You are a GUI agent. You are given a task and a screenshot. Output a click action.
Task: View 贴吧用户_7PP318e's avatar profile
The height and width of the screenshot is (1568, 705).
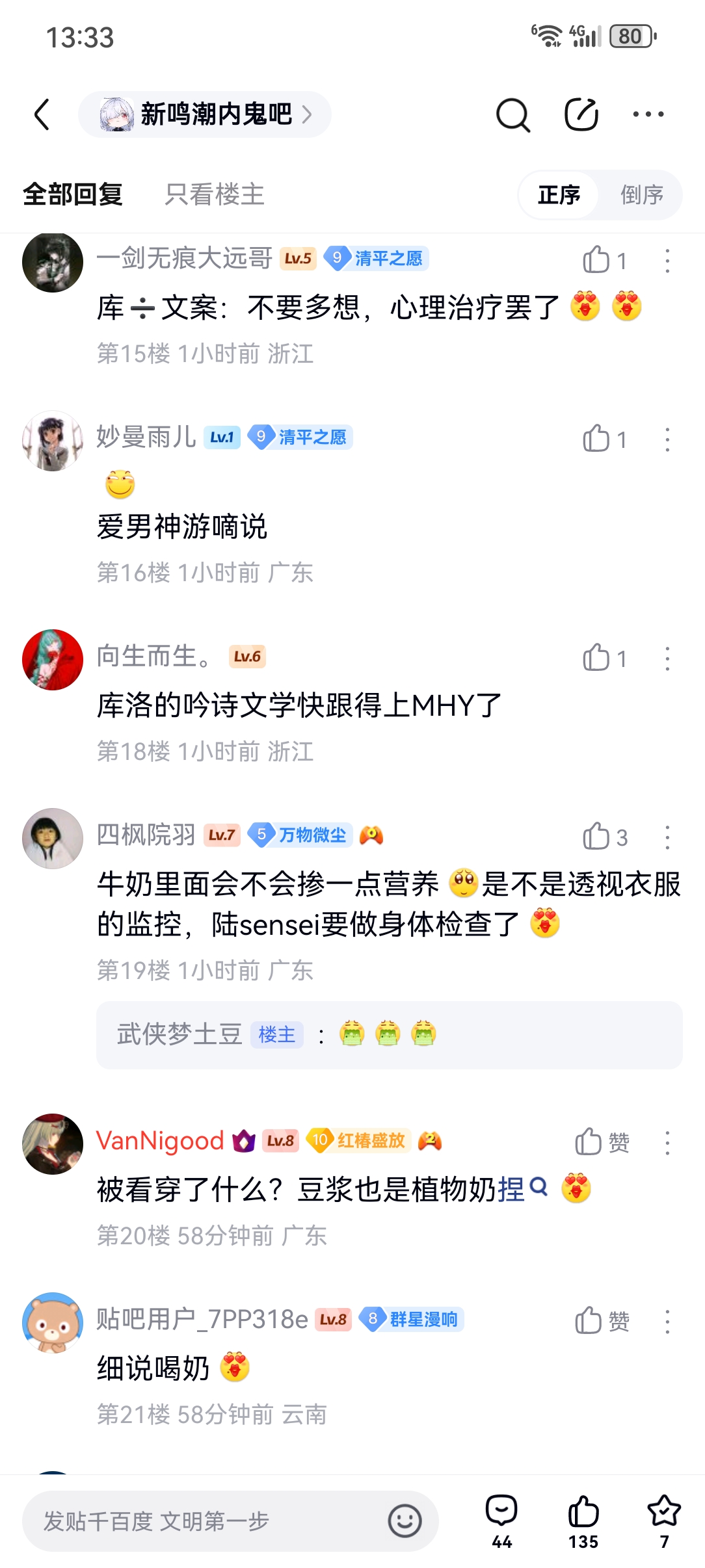[x=52, y=1322]
